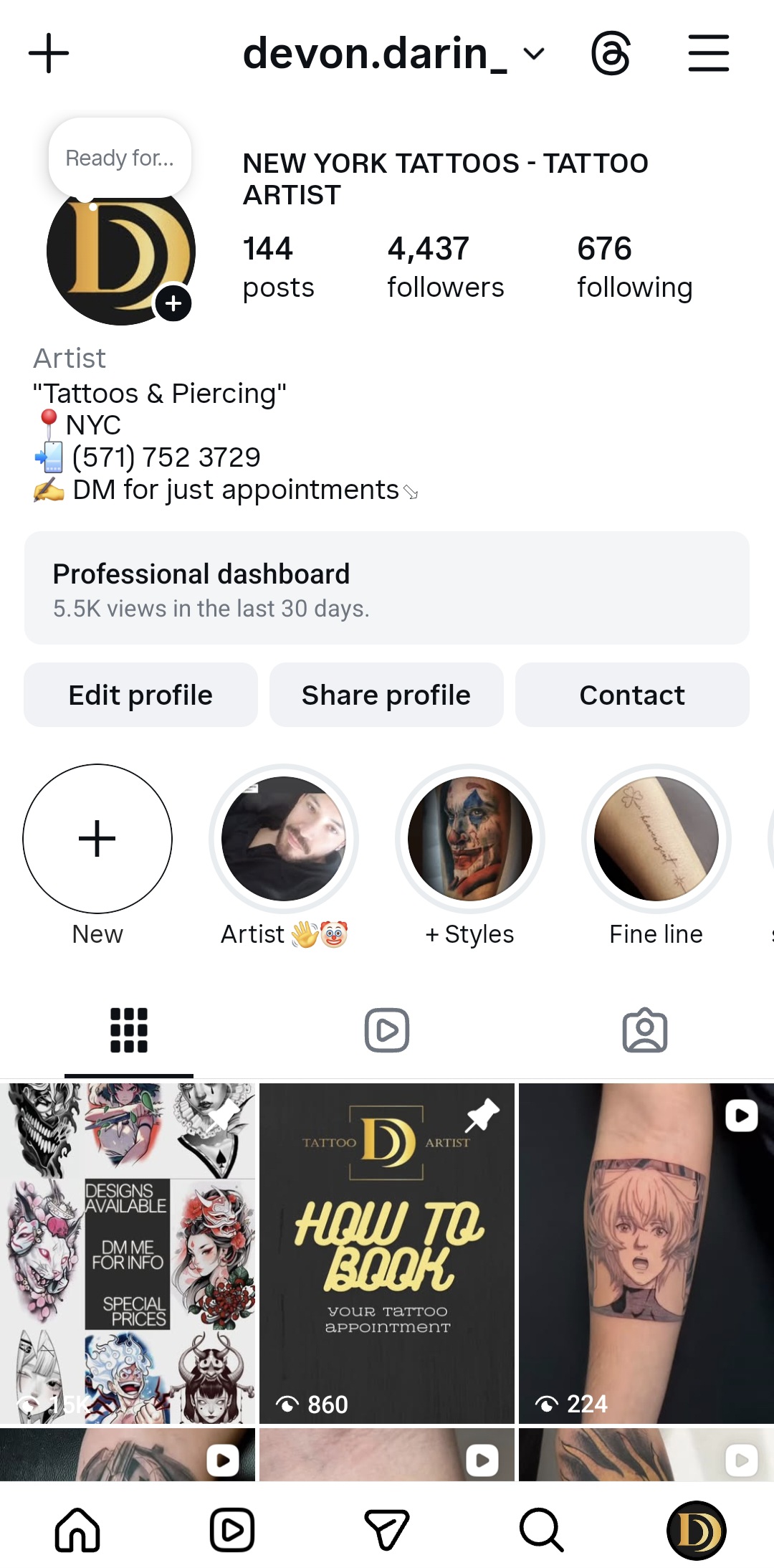Switch to the Tagged photos tab
This screenshot has width=774, height=1568.
646,1030
